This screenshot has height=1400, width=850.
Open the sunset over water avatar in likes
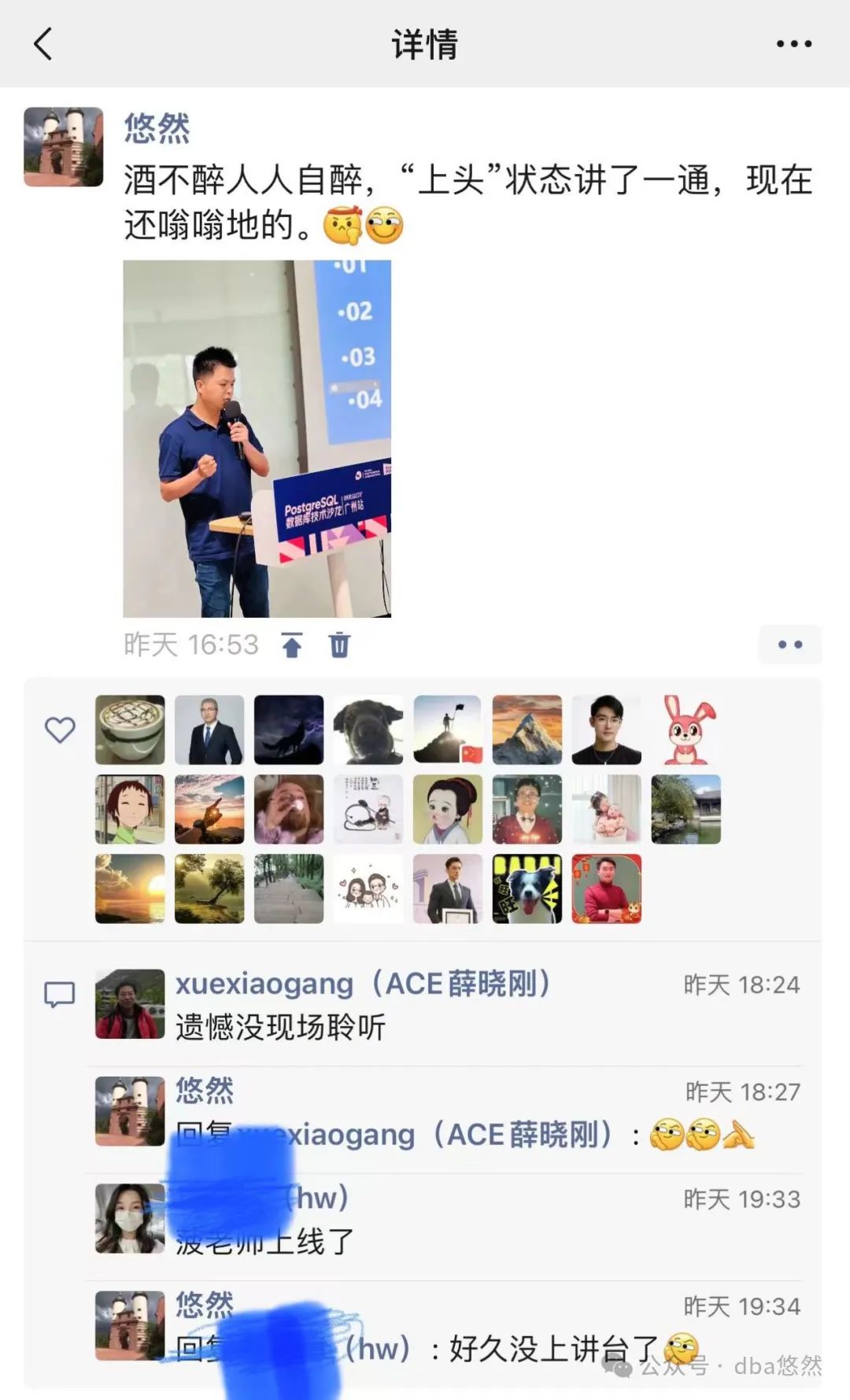click(x=130, y=888)
